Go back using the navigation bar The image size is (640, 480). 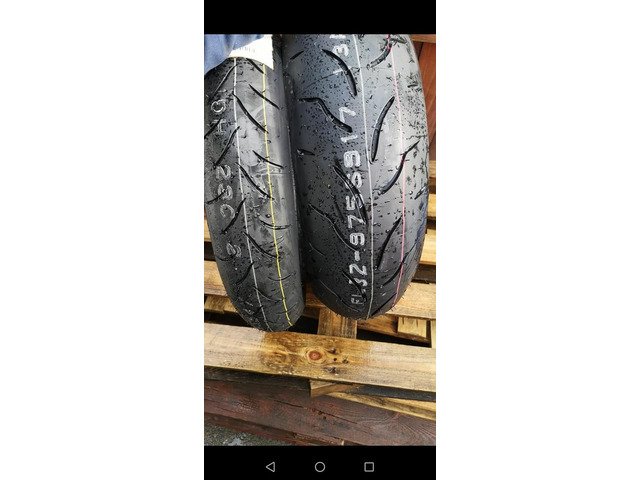[270, 466]
